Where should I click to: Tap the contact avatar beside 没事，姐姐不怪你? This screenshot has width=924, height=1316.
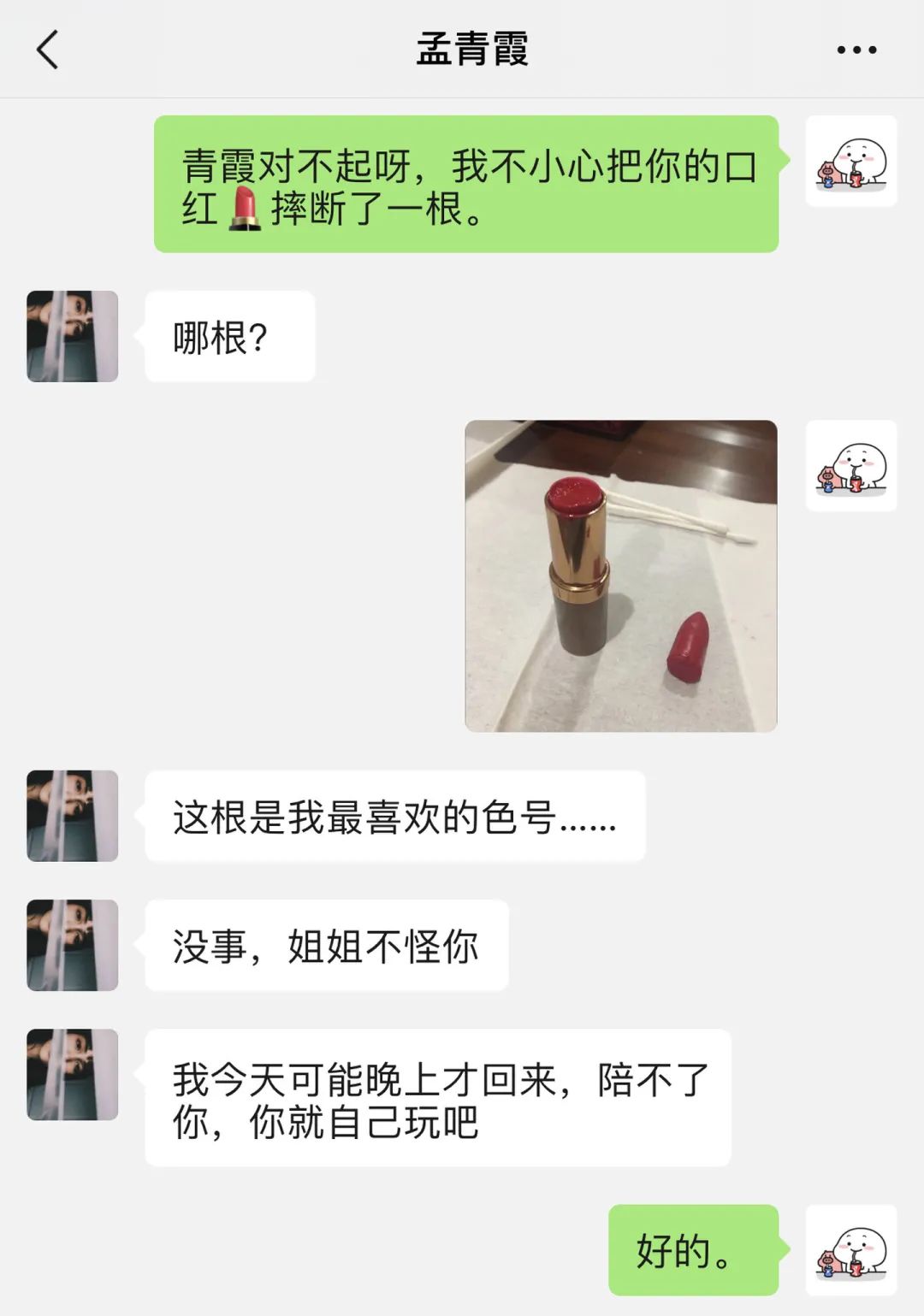point(71,943)
